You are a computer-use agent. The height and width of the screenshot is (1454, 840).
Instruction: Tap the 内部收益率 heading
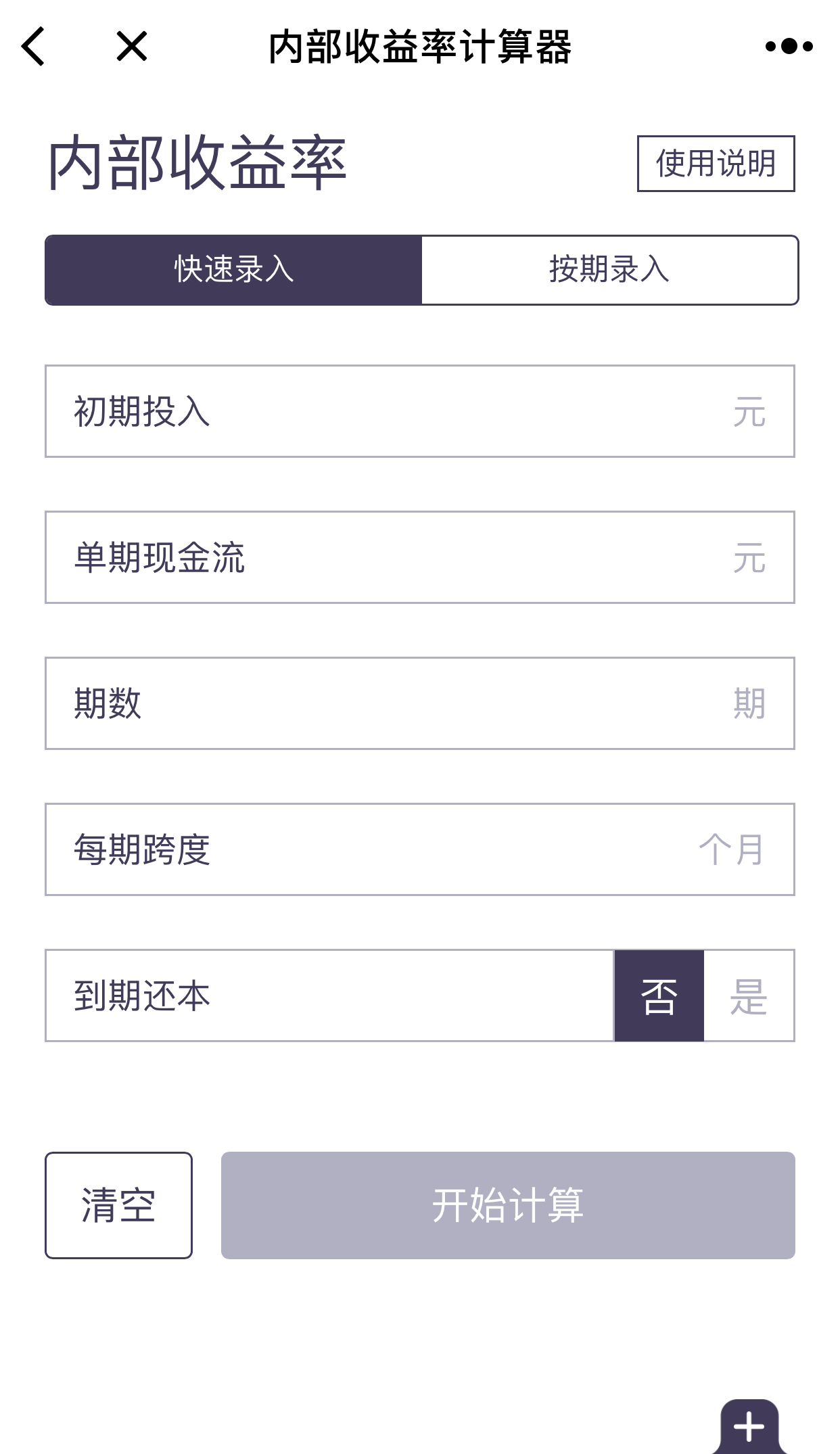[x=196, y=162]
